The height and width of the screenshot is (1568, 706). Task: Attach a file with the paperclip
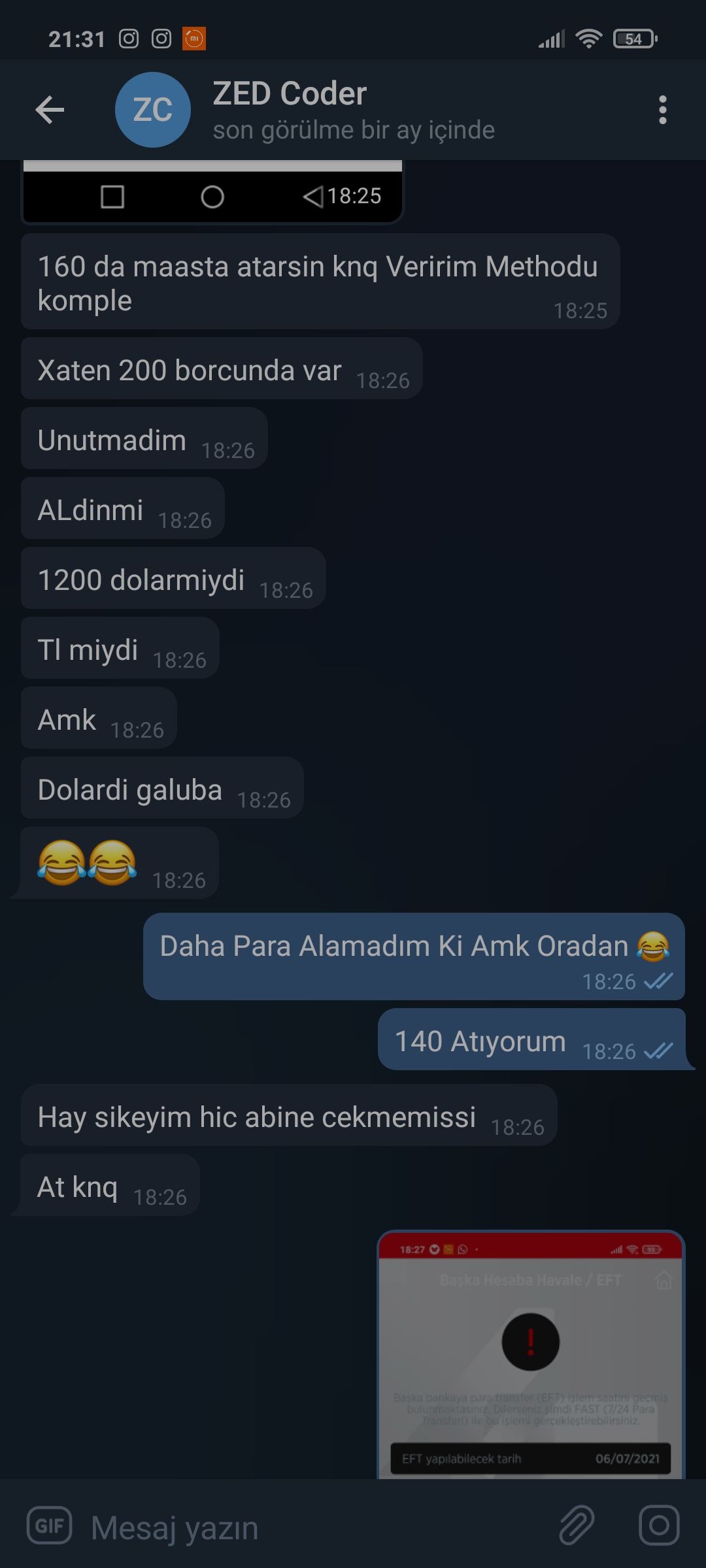pos(577,1526)
